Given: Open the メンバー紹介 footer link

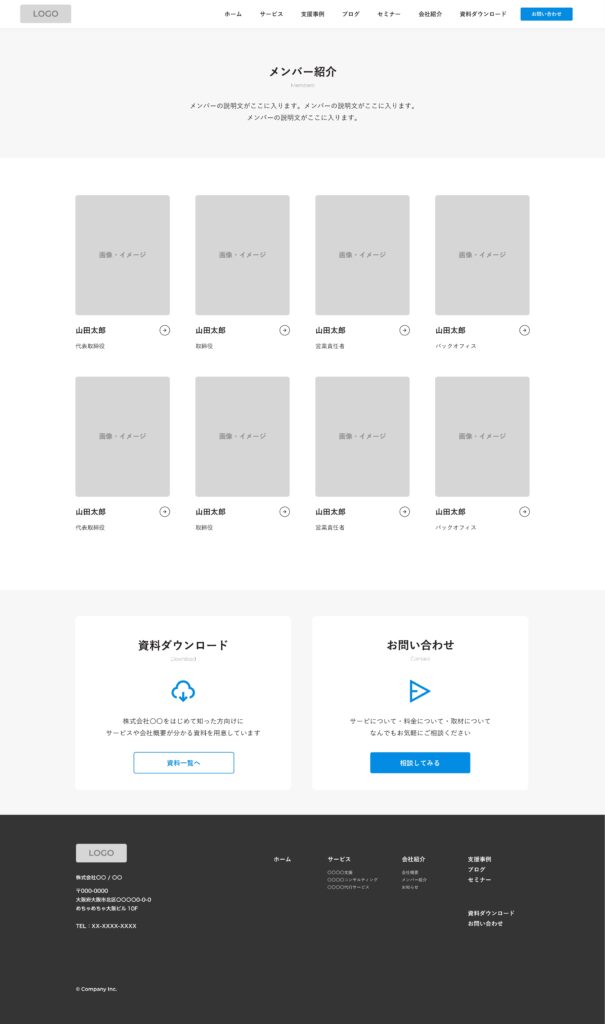Looking at the screenshot, I should click(414, 880).
